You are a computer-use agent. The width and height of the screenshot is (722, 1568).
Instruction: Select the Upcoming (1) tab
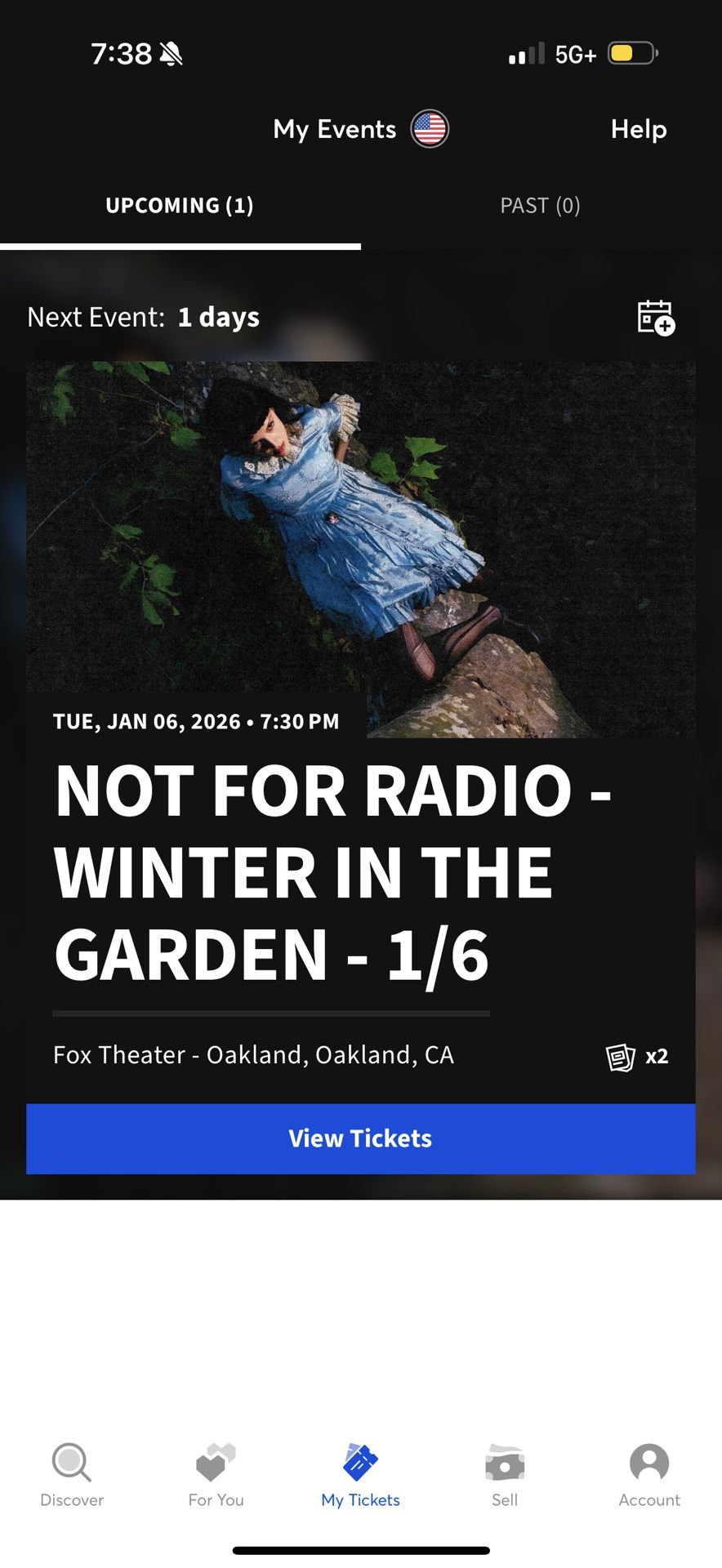tap(180, 206)
